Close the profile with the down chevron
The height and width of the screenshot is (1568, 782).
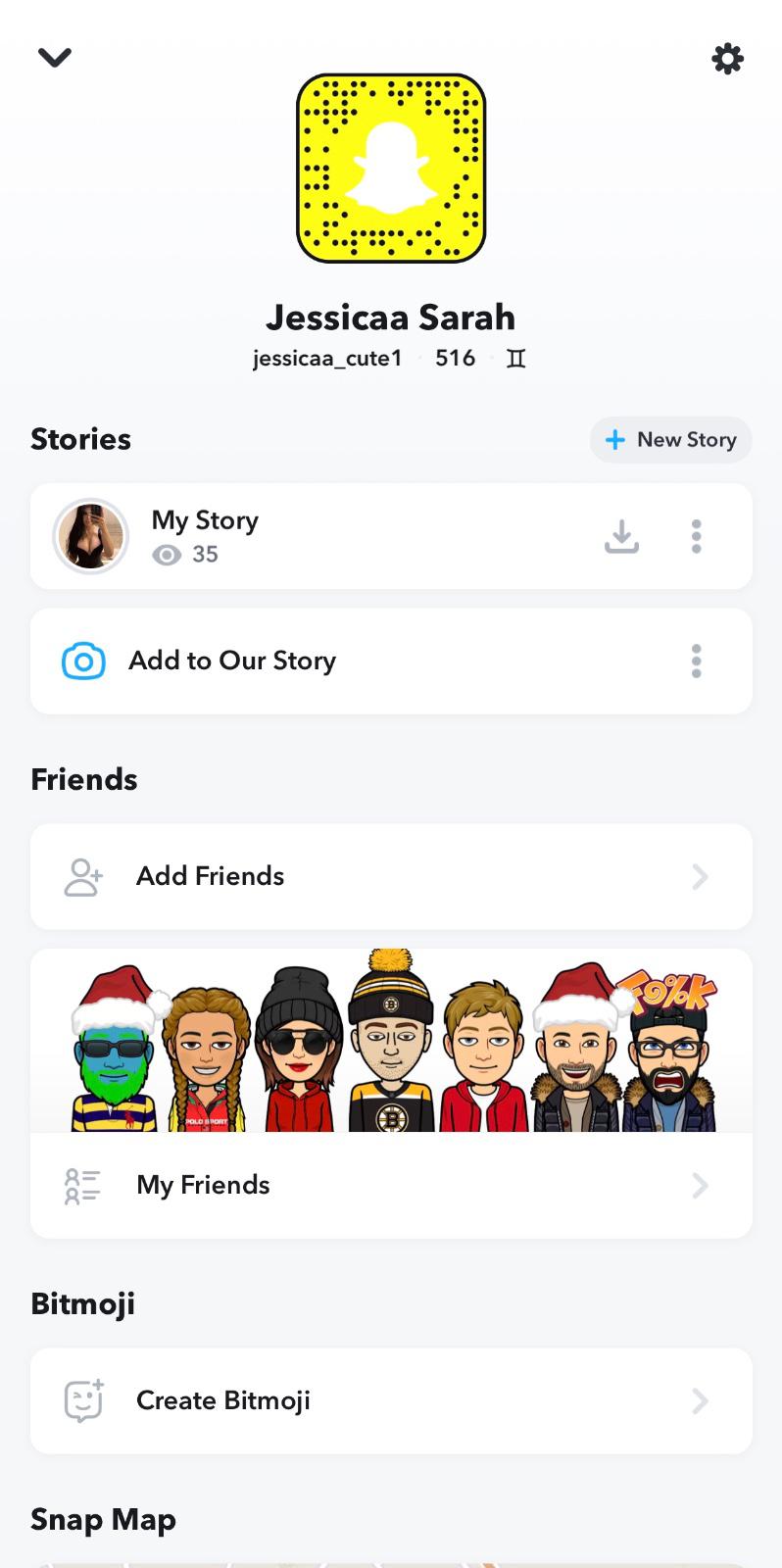[55, 58]
